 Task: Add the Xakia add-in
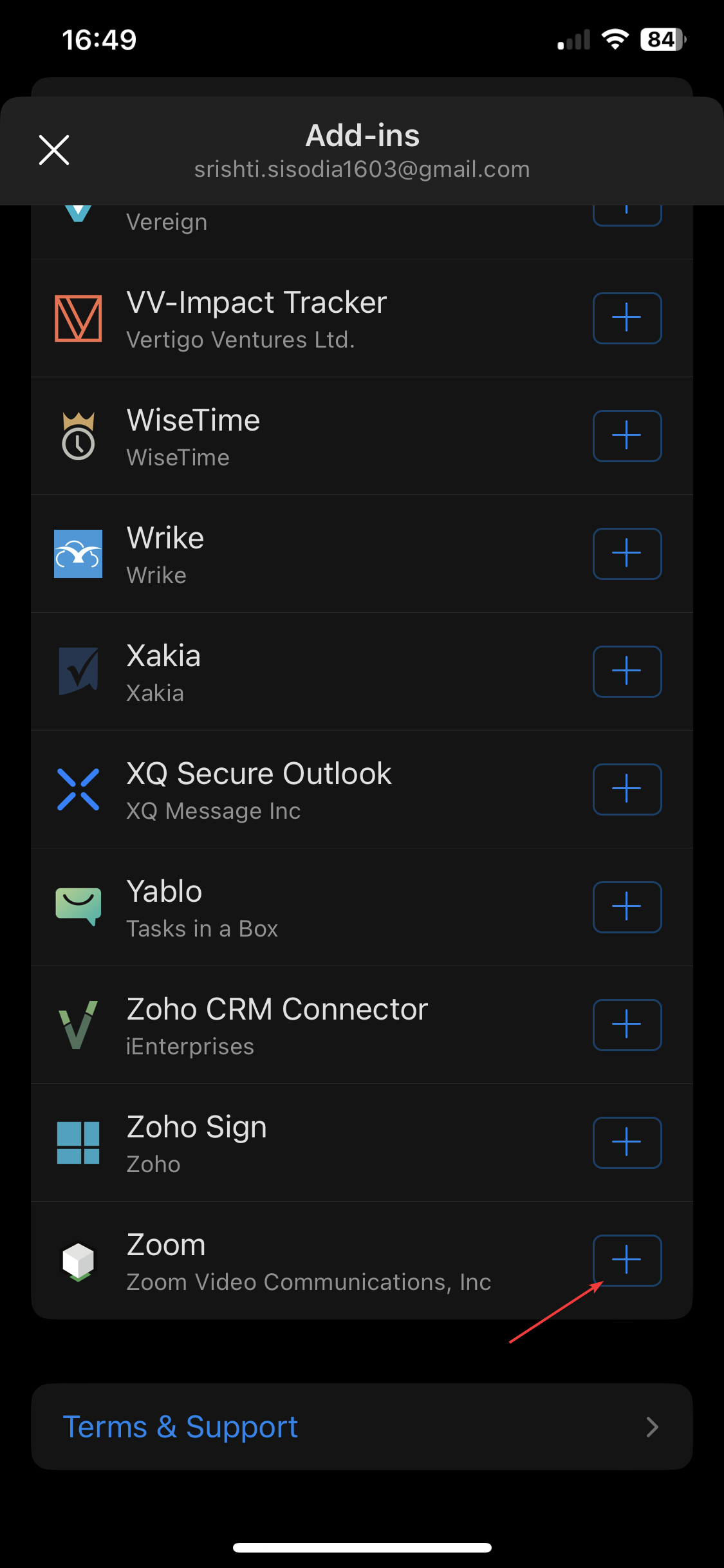[x=626, y=671]
